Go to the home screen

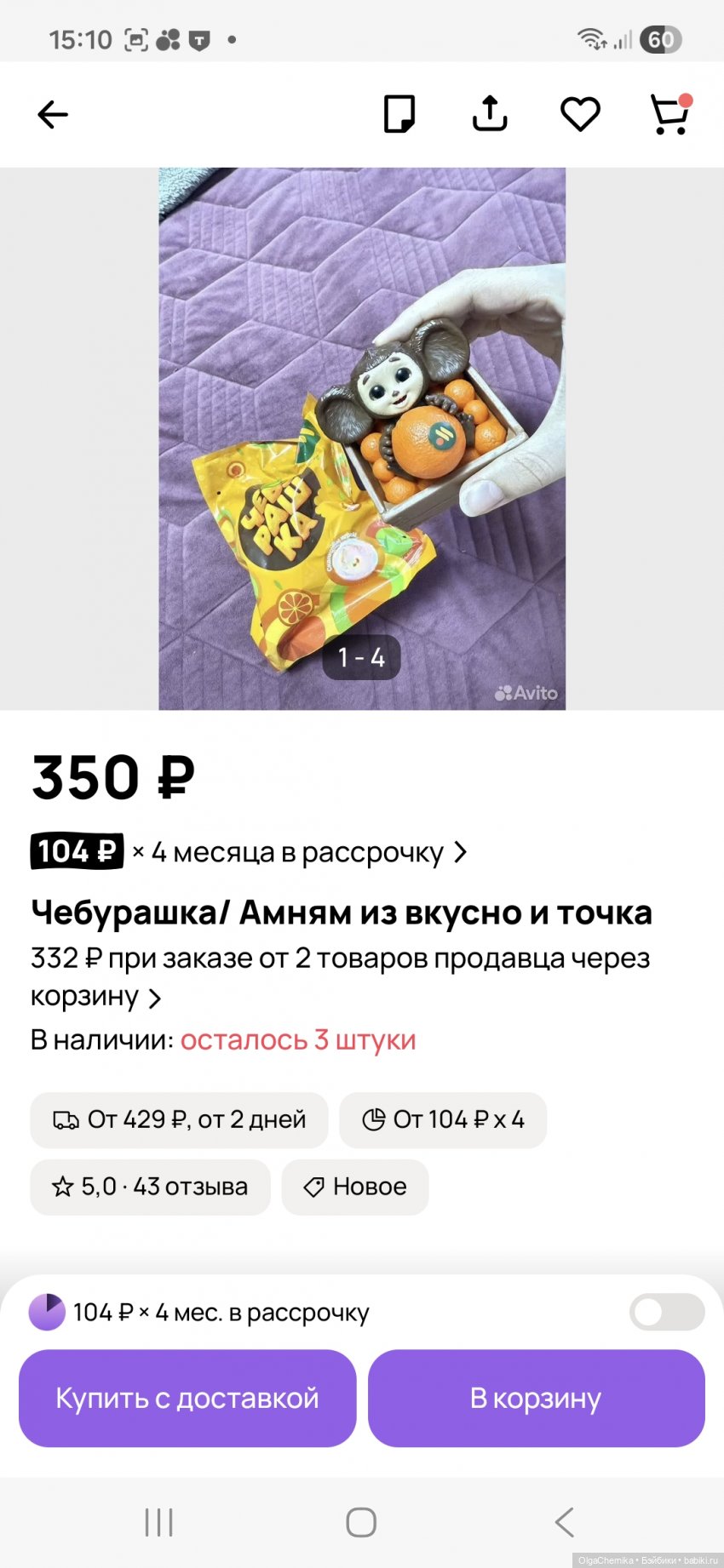(361, 1522)
